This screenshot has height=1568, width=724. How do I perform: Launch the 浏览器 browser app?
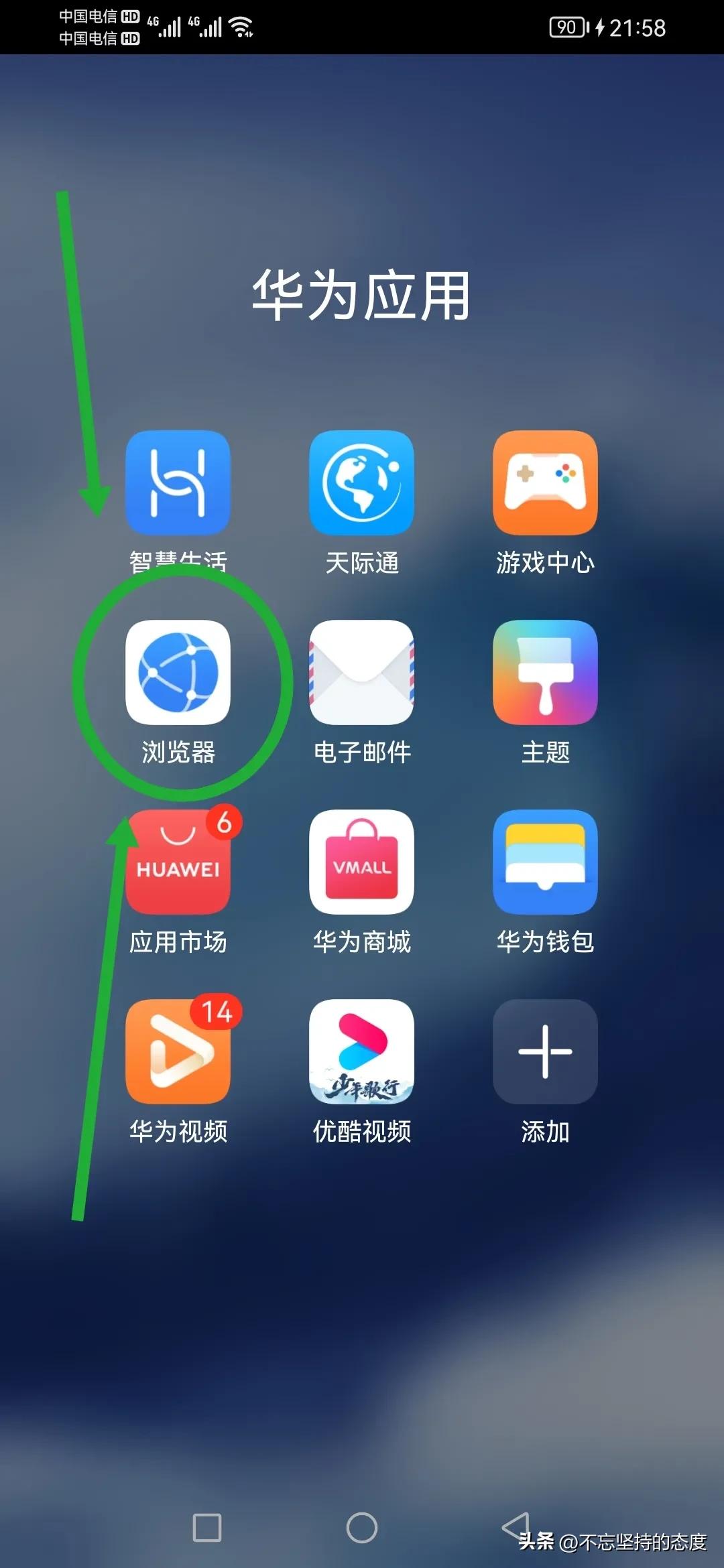pyautogui.click(x=178, y=672)
